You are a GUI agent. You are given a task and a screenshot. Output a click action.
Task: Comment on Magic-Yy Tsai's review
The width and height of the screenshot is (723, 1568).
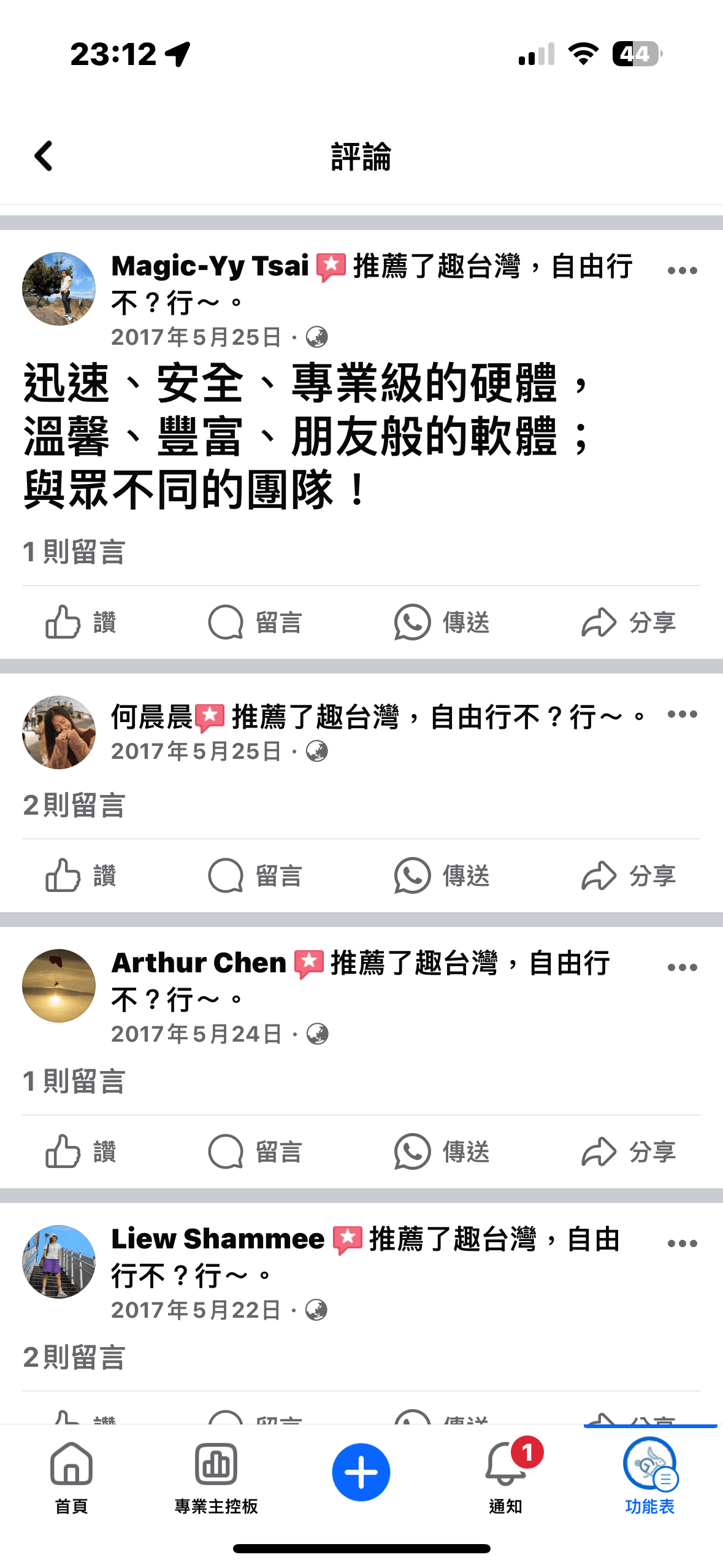(x=255, y=622)
